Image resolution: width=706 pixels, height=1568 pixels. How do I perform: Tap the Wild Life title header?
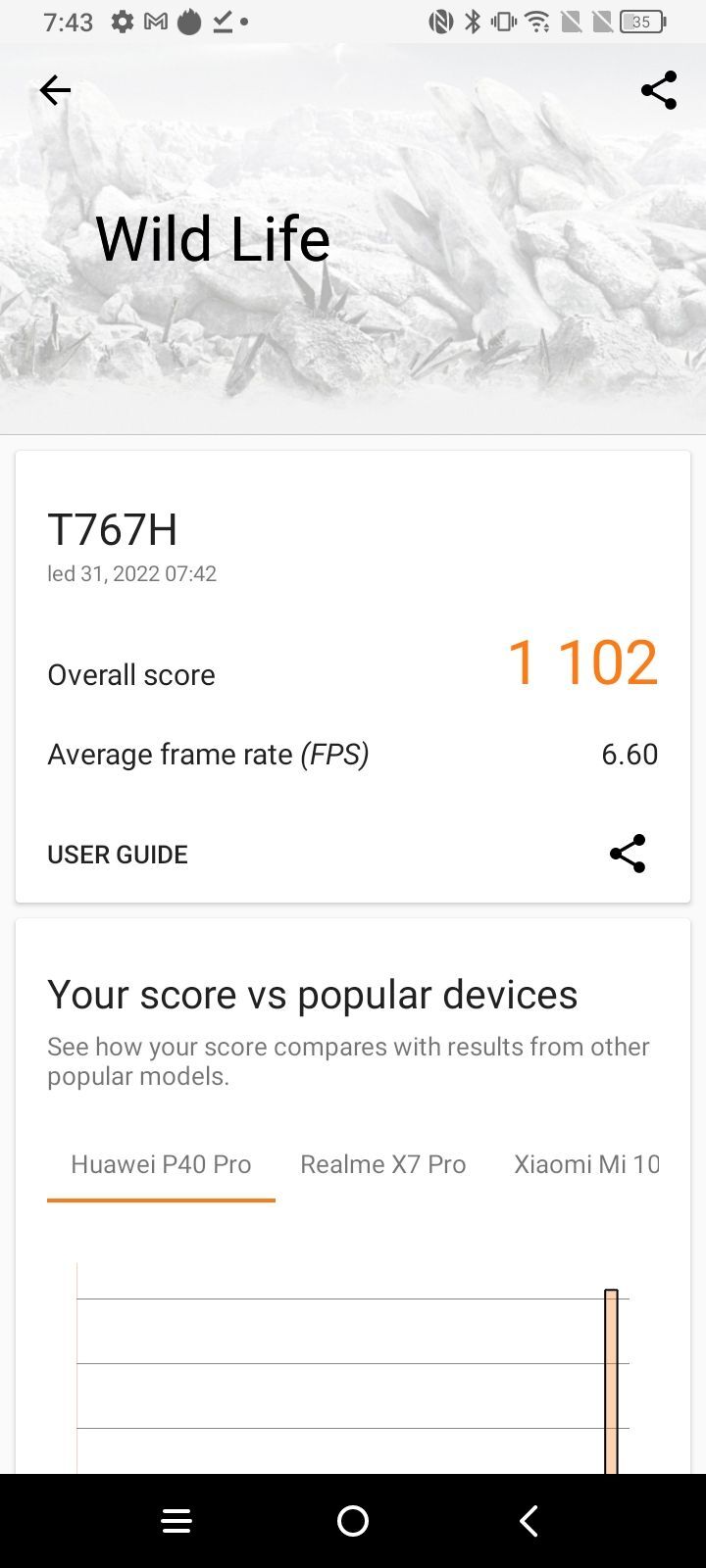click(212, 237)
